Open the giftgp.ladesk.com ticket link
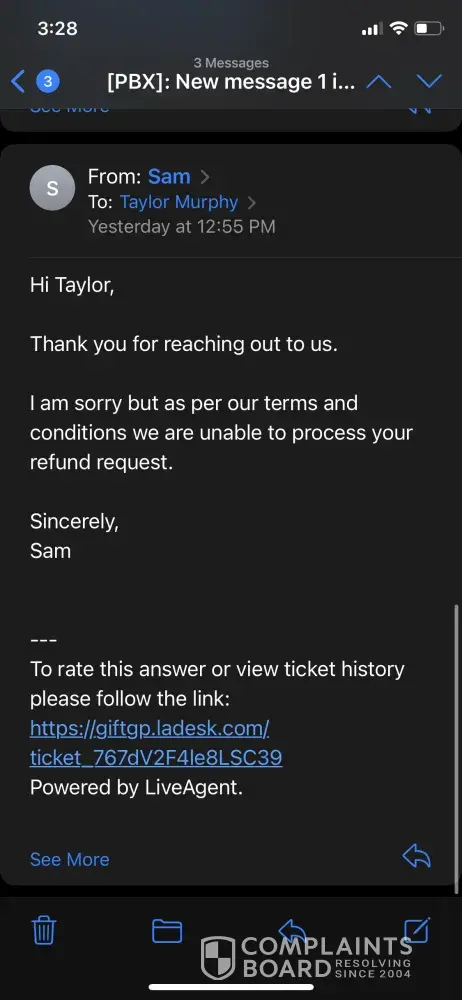462x1000 pixels. tap(156, 742)
